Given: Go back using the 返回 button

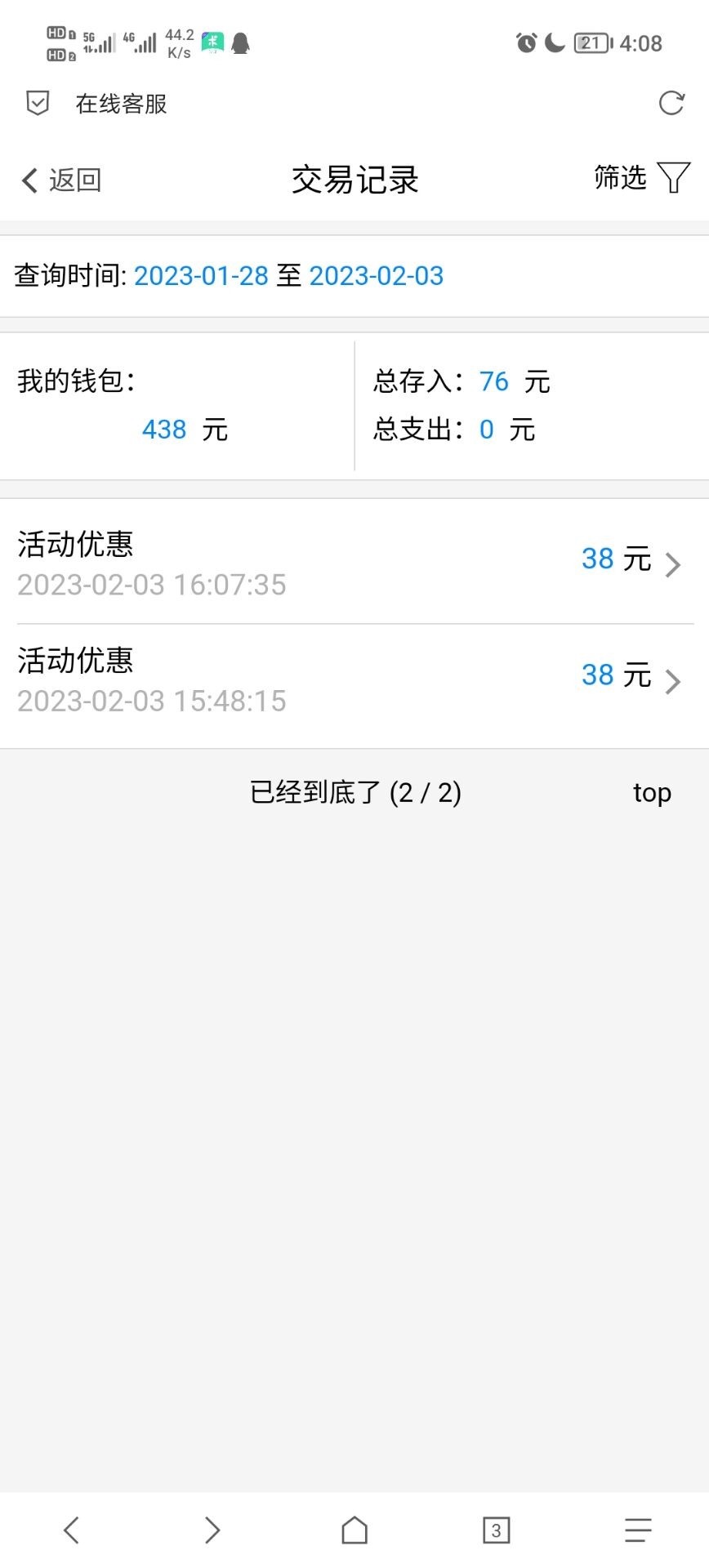Looking at the screenshot, I should 61,180.
